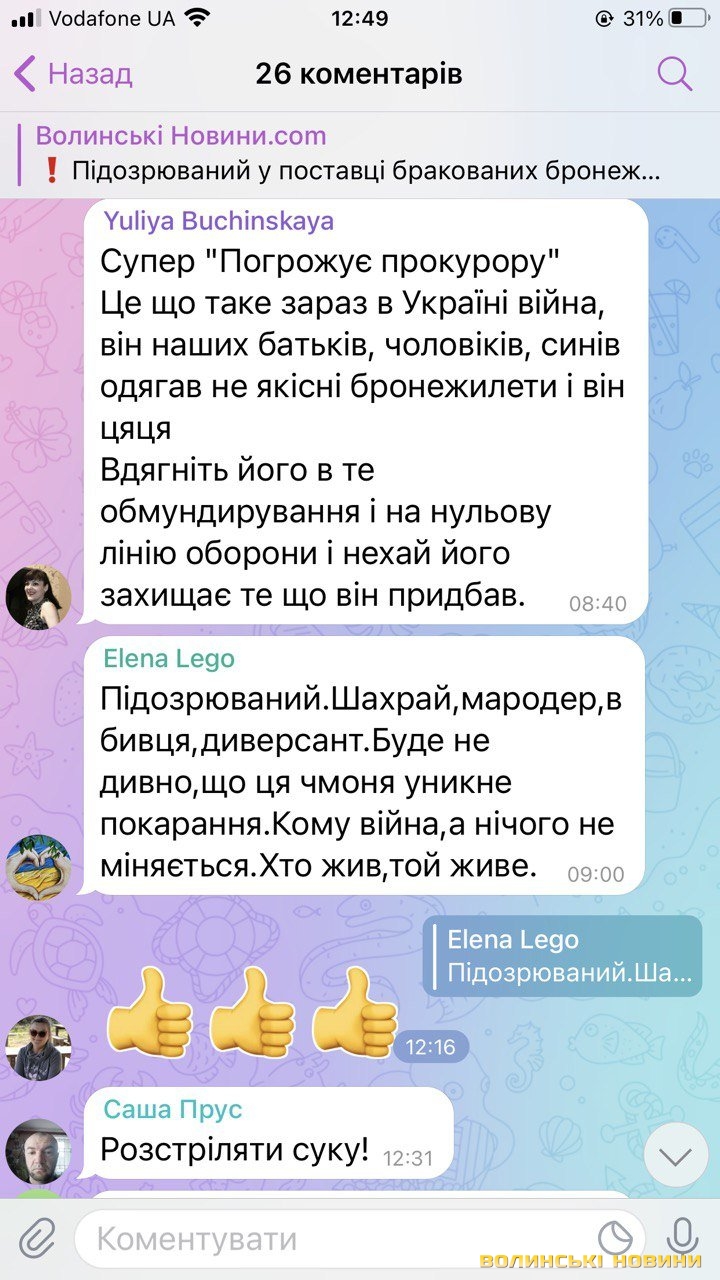
Task: Jump to latest comments with down arrow
Action: pyautogui.click(x=676, y=1156)
